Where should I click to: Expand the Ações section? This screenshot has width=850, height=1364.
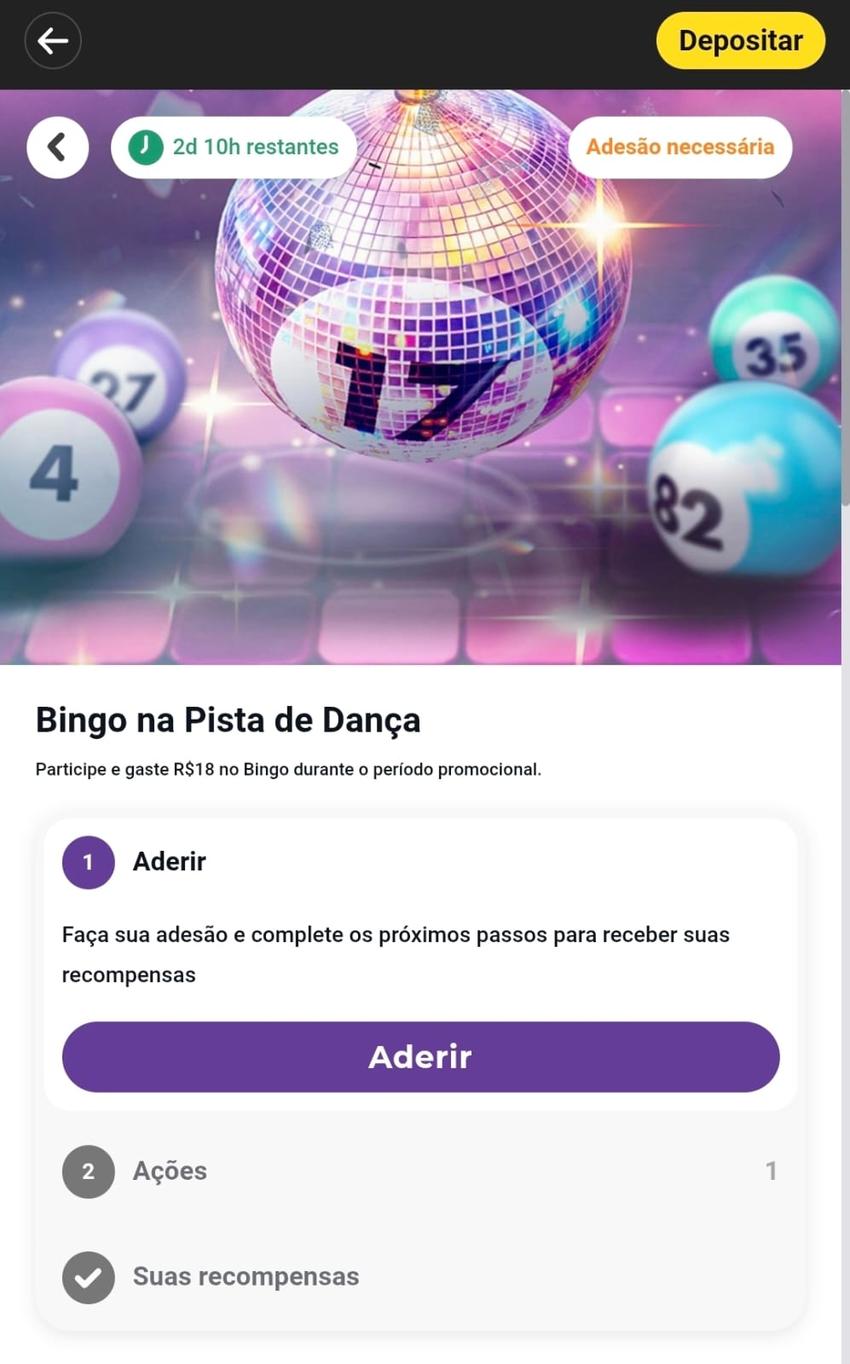tap(420, 1171)
